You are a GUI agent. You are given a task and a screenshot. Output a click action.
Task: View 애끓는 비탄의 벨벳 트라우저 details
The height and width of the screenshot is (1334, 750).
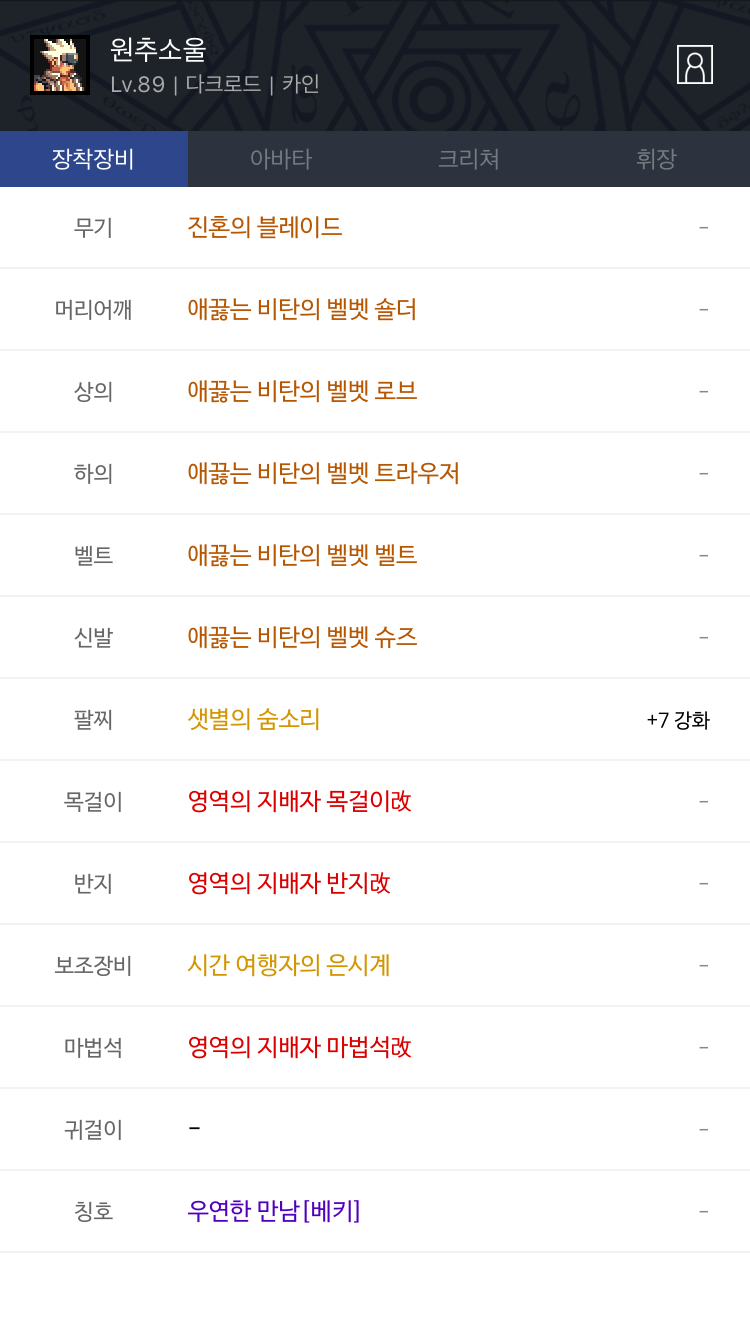click(323, 473)
